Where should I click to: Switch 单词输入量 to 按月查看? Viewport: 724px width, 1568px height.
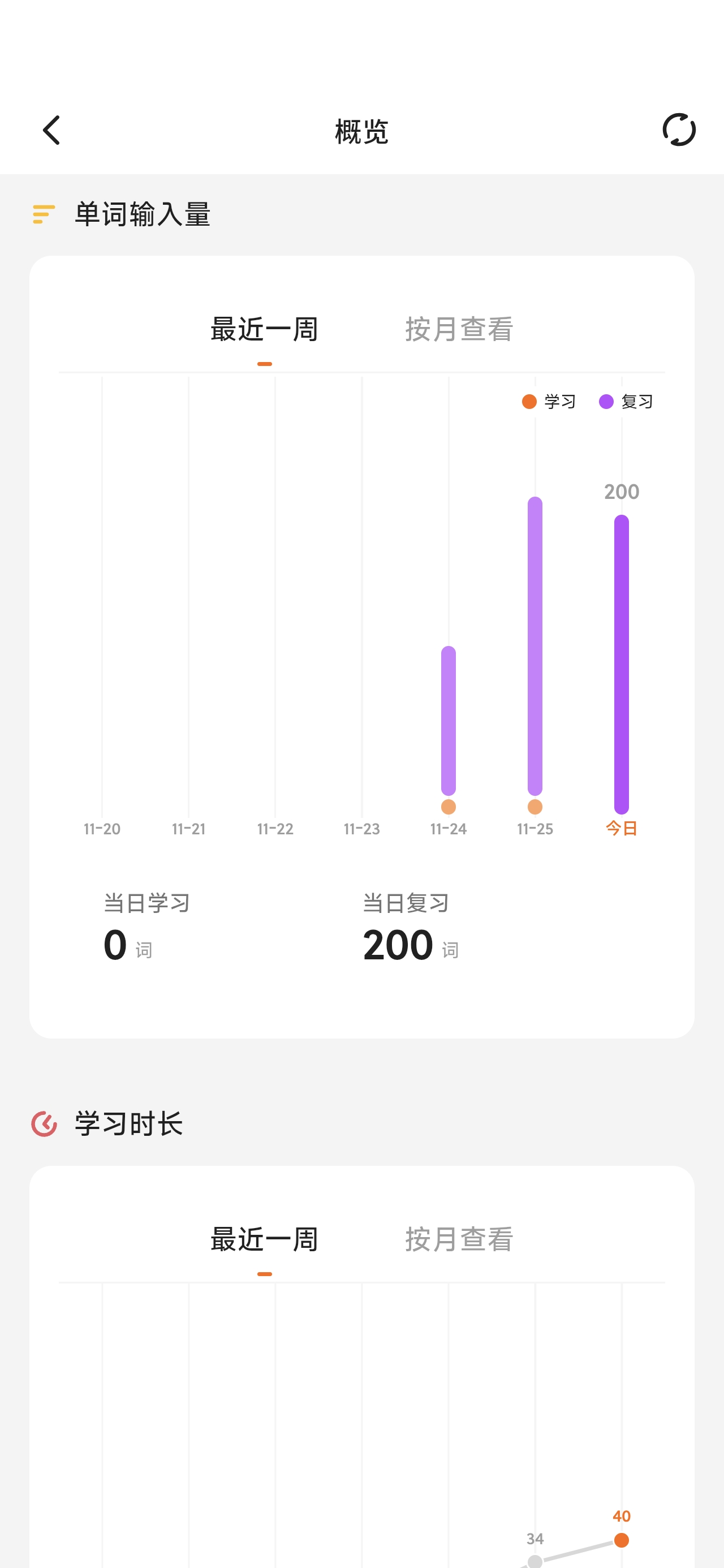[x=459, y=330]
